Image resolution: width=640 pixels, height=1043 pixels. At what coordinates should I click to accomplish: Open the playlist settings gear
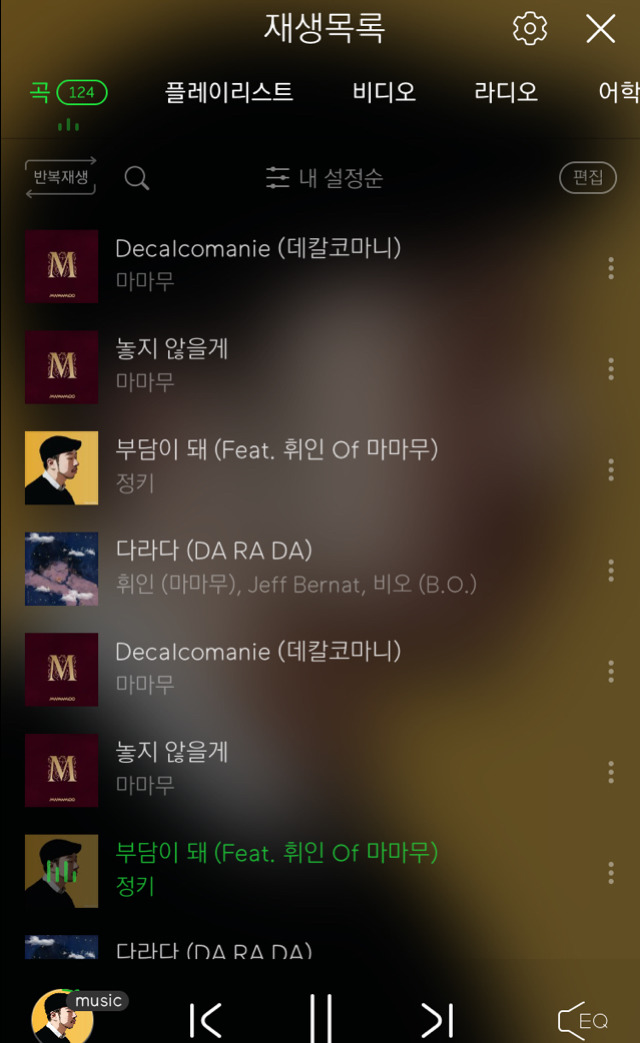(530, 29)
